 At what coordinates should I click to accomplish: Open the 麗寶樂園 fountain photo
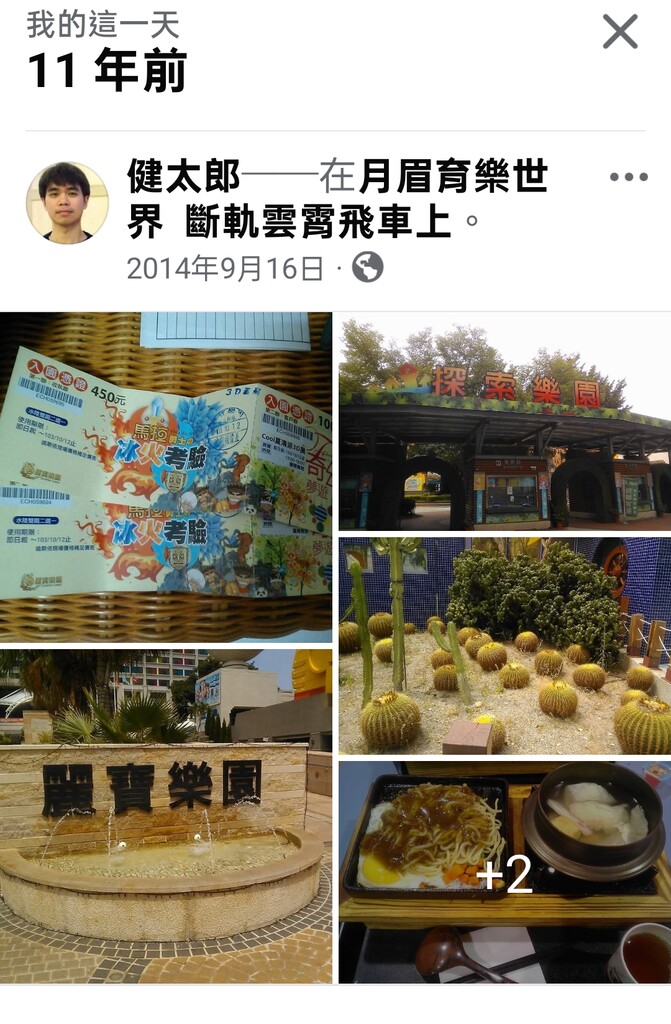click(x=165, y=815)
